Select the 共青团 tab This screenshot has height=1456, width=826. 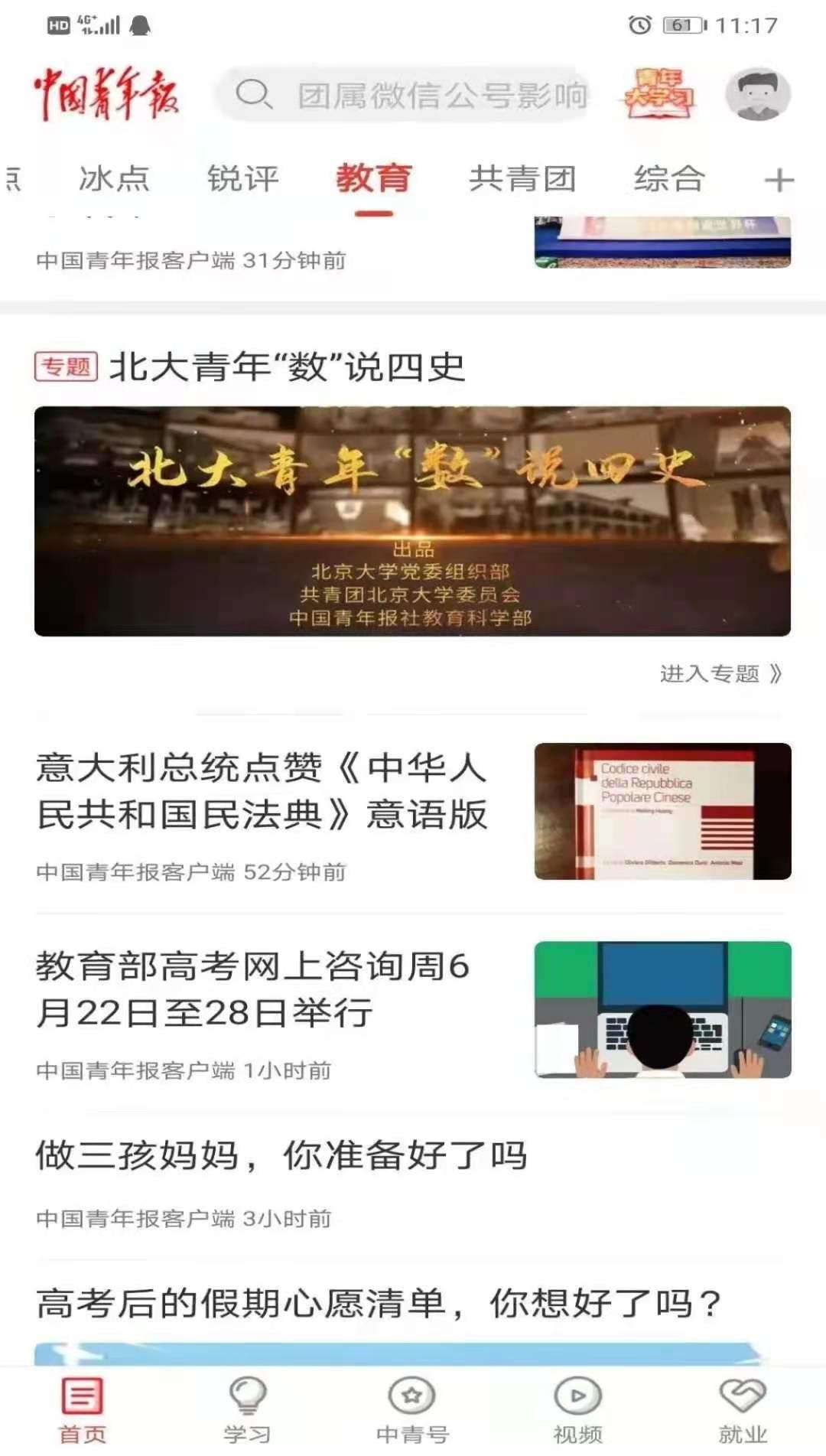[x=522, y=179]
